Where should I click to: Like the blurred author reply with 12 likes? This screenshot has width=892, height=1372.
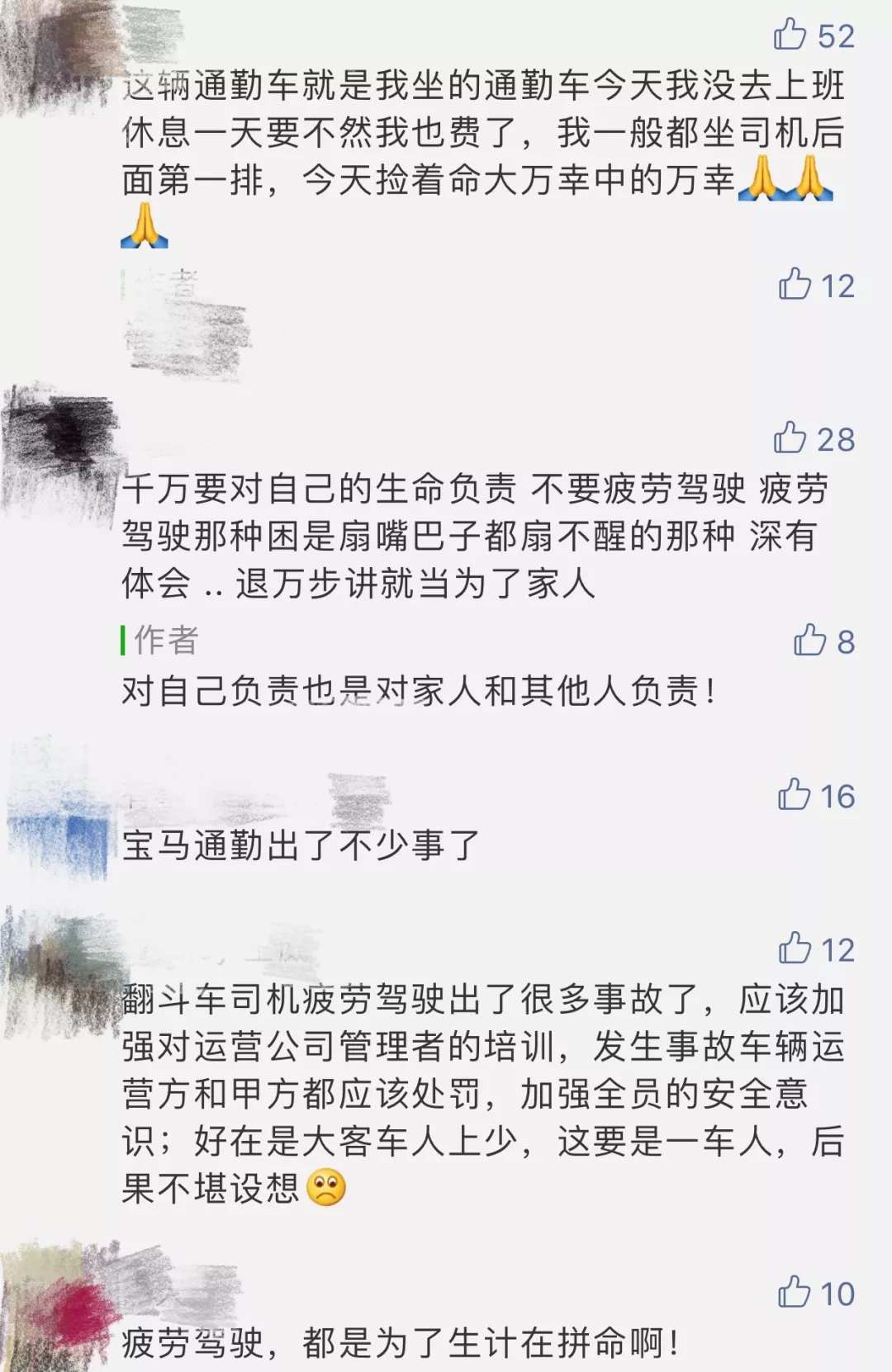pyautogui.click(x=795, y=285)
